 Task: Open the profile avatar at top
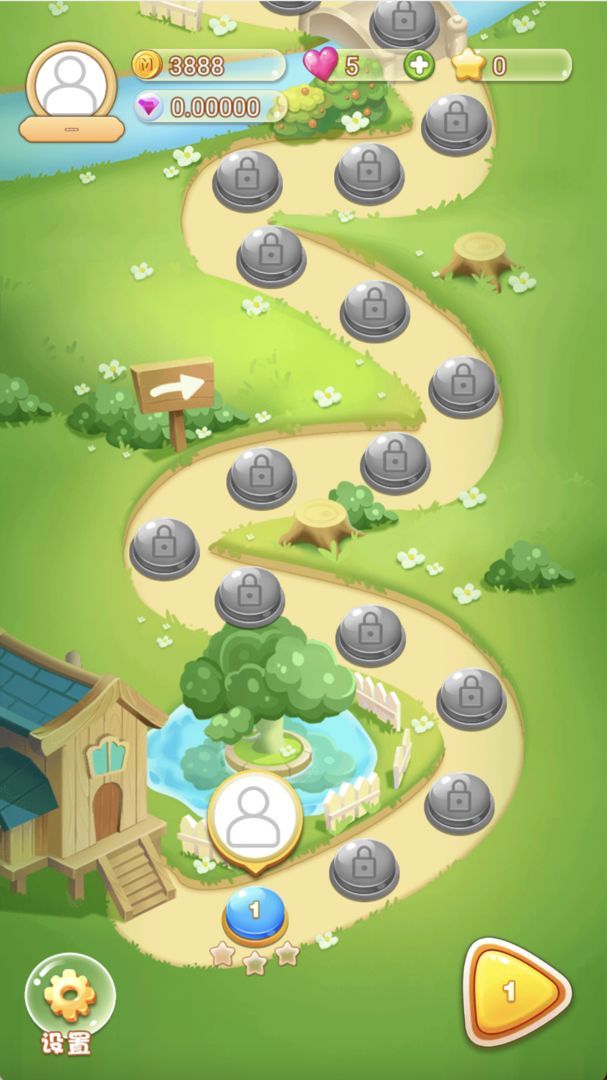[x=70, y=87]
